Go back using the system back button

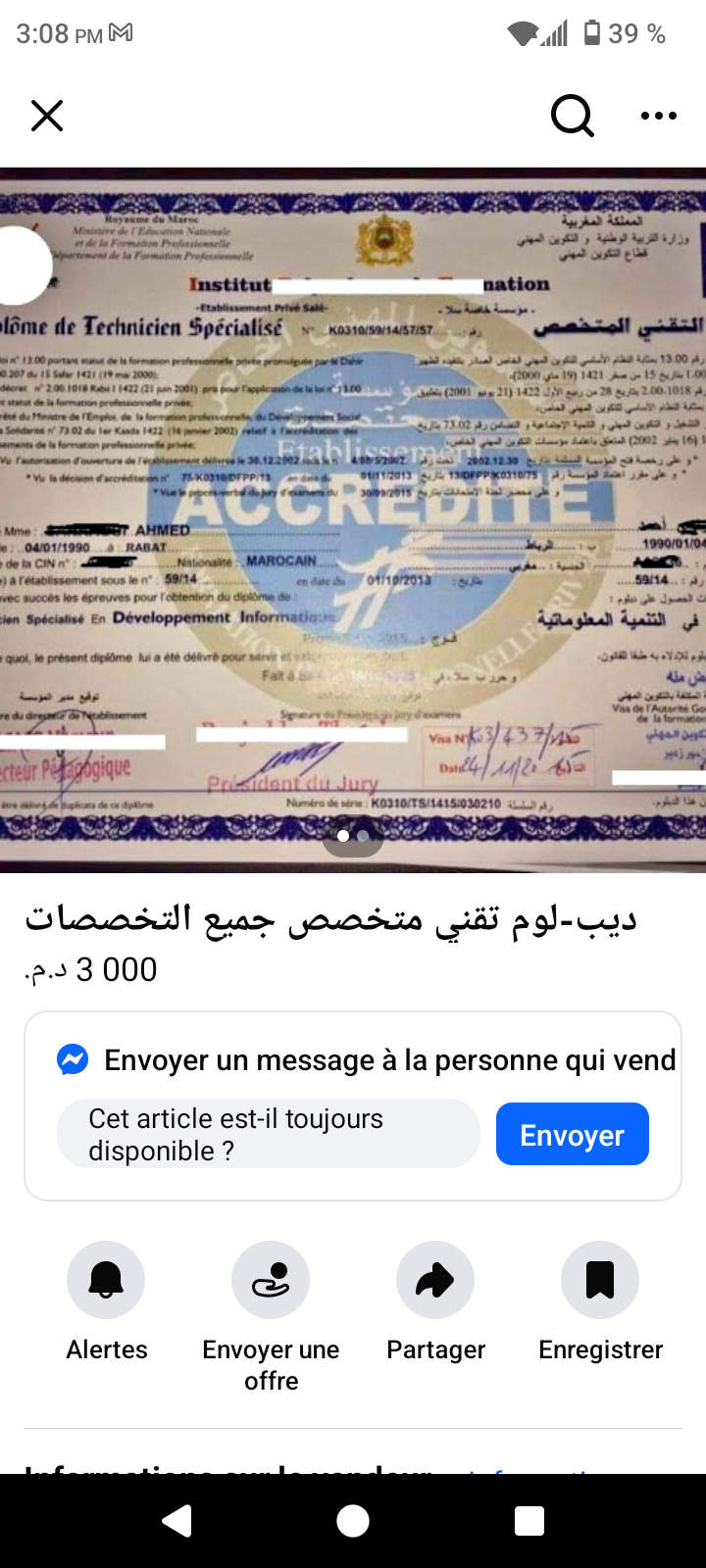[x=176, y=1521]
